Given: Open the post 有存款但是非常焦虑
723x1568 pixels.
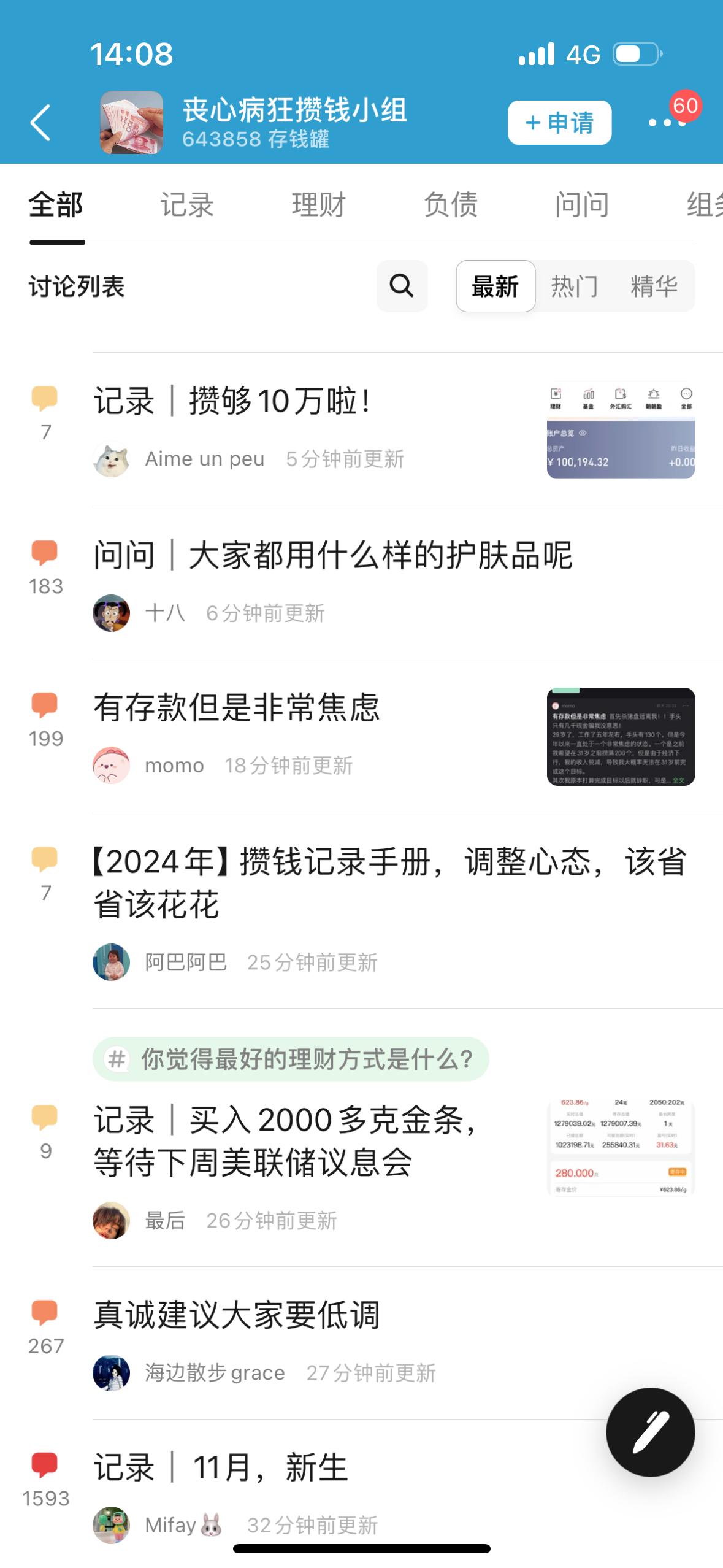Looking at the screenshot, I should coord(237,708).
